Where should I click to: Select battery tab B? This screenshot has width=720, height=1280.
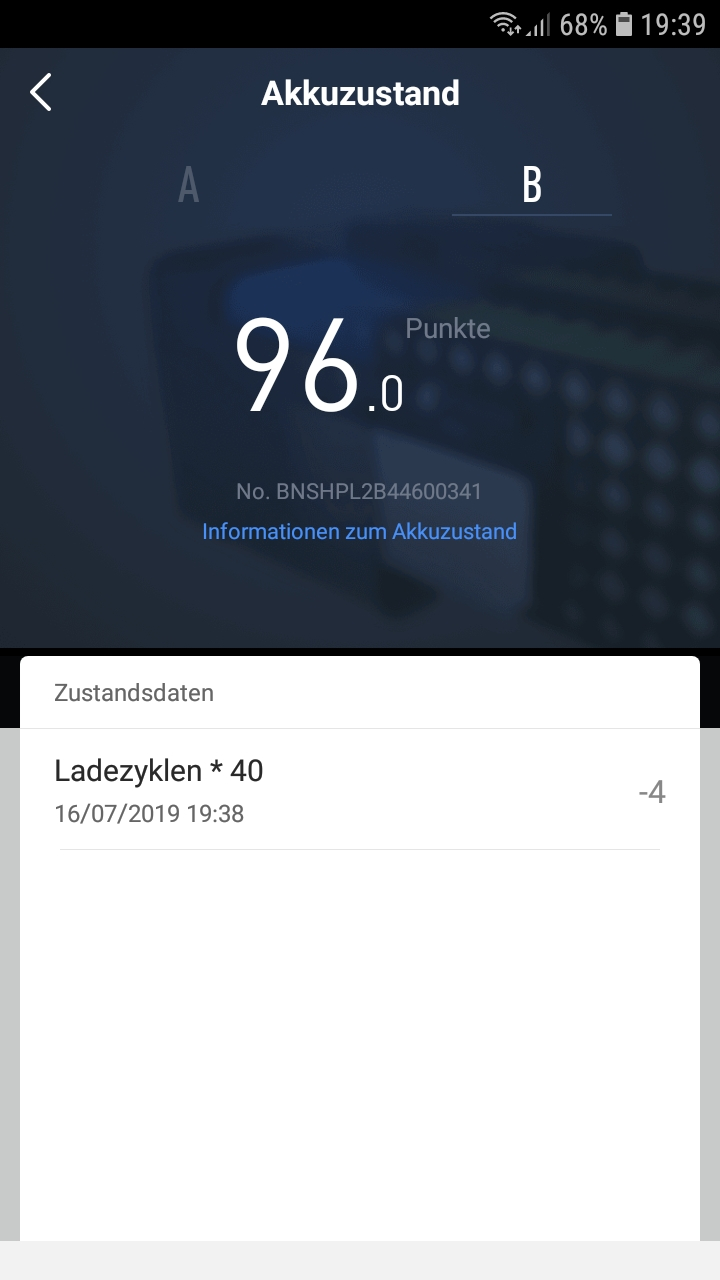click(531, 185)
